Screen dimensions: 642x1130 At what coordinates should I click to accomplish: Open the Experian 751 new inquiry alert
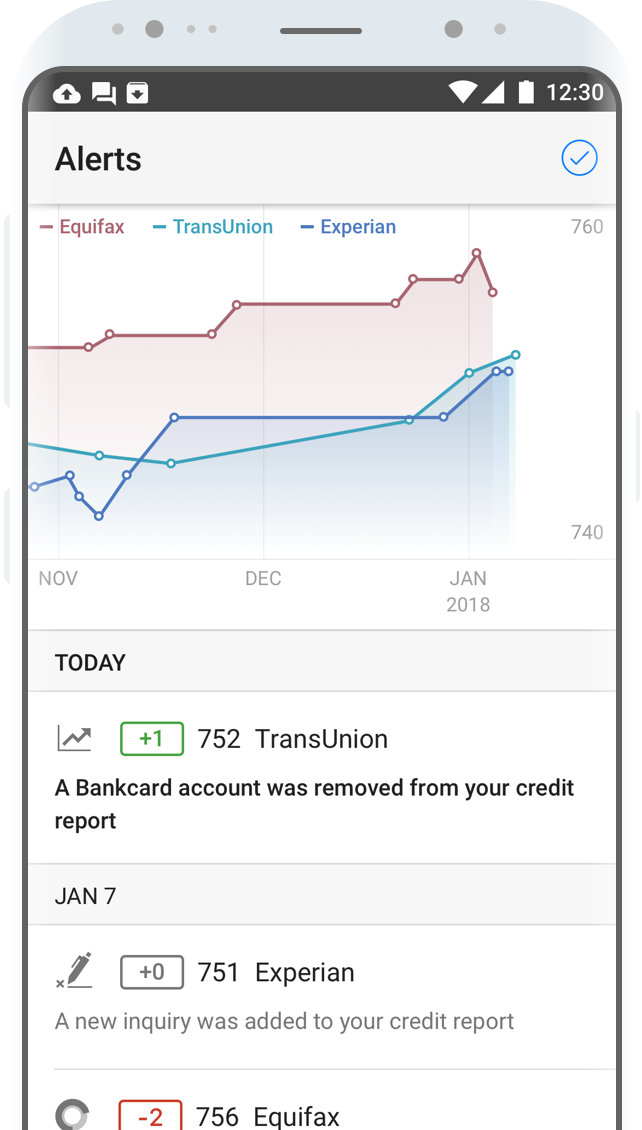coord(321,997)
